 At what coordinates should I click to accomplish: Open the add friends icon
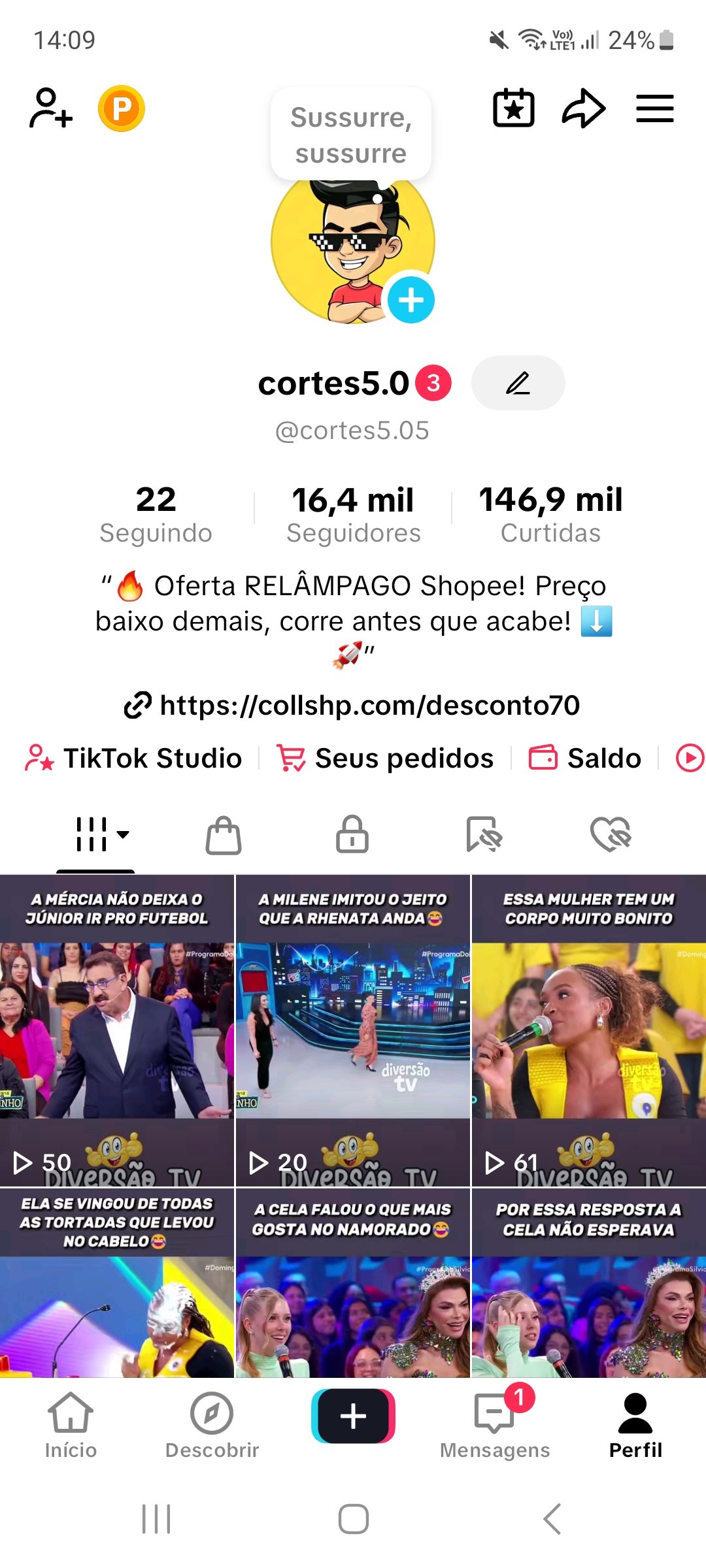pyautogui.click(x=50, y=108)
